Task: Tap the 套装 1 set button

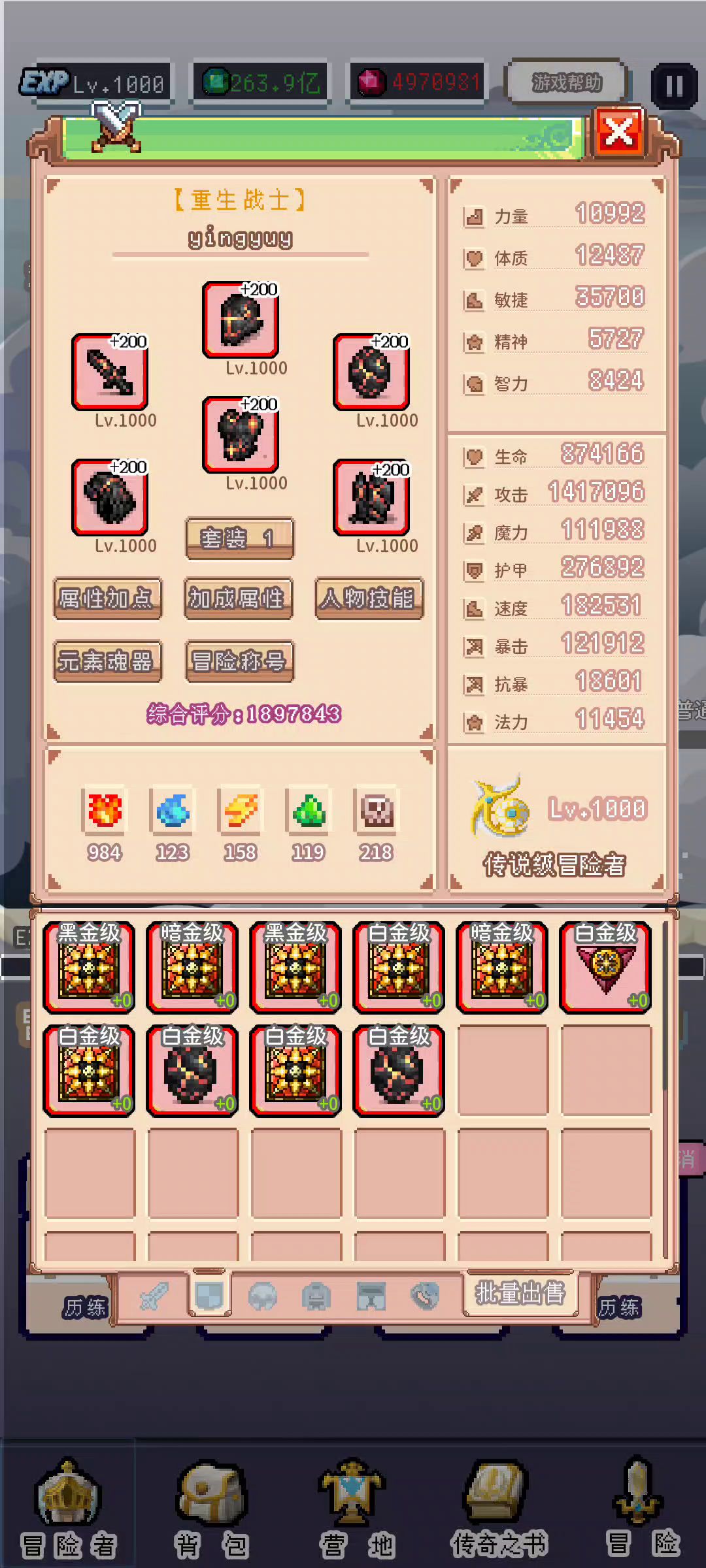Action: 239,538
